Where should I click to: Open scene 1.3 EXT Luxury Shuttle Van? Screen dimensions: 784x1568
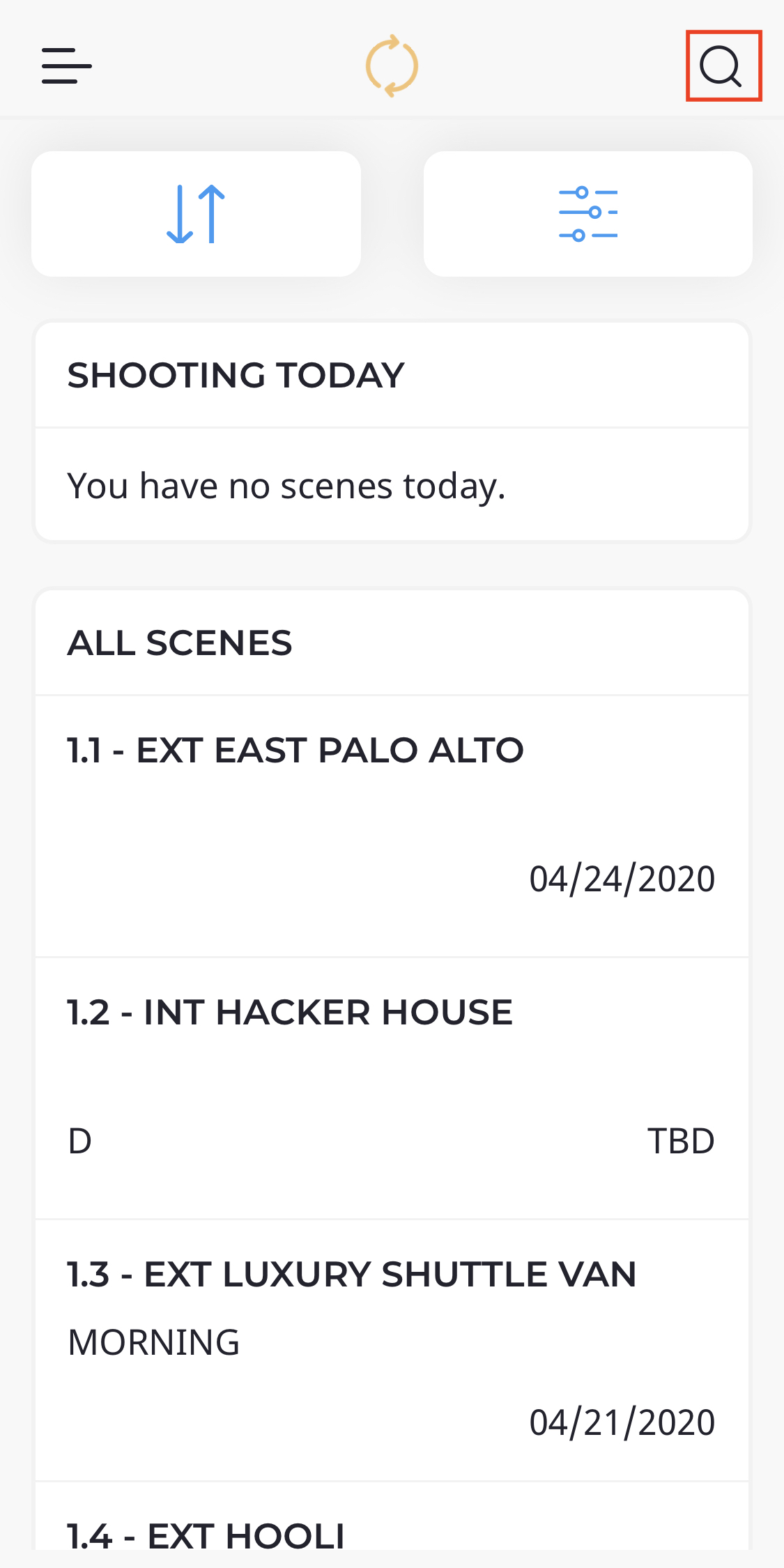click(x=392, y=1351)
